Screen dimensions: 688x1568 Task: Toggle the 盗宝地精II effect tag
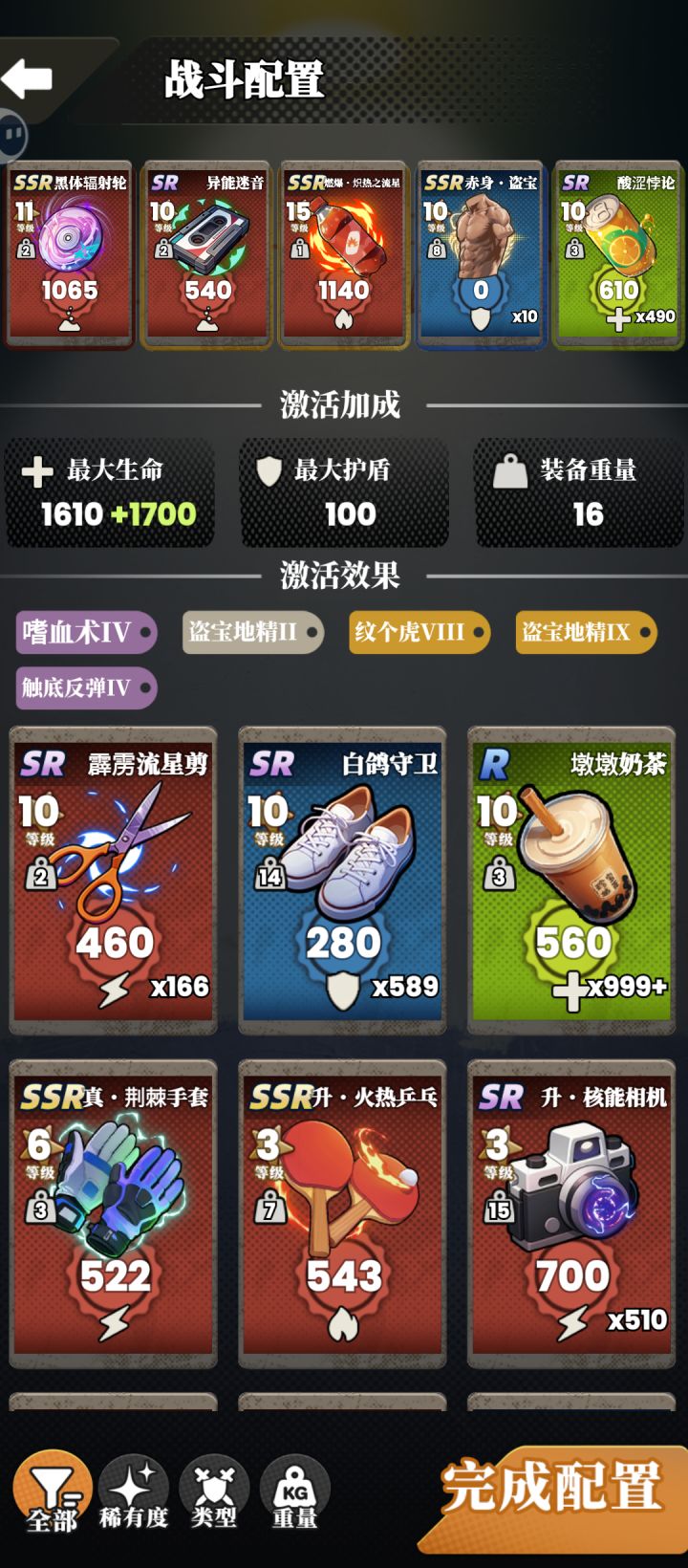(251, 632)
